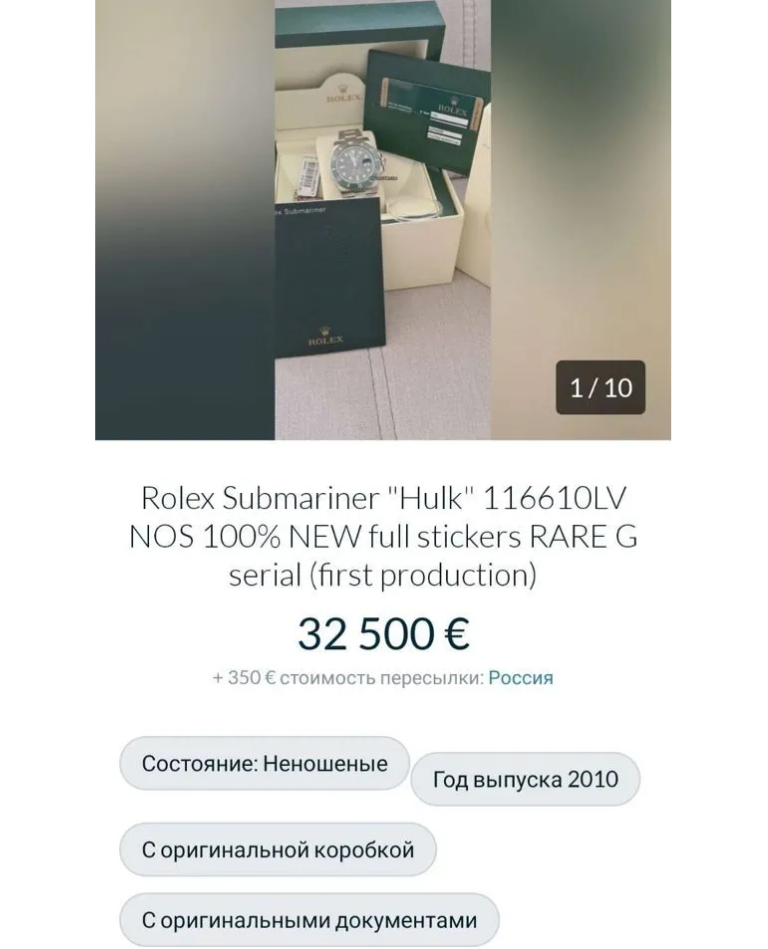The width and height of the screenshot is (768, 949).
Task: Tap the Россия shipping destination link
Action: click(x=520, y=678)
